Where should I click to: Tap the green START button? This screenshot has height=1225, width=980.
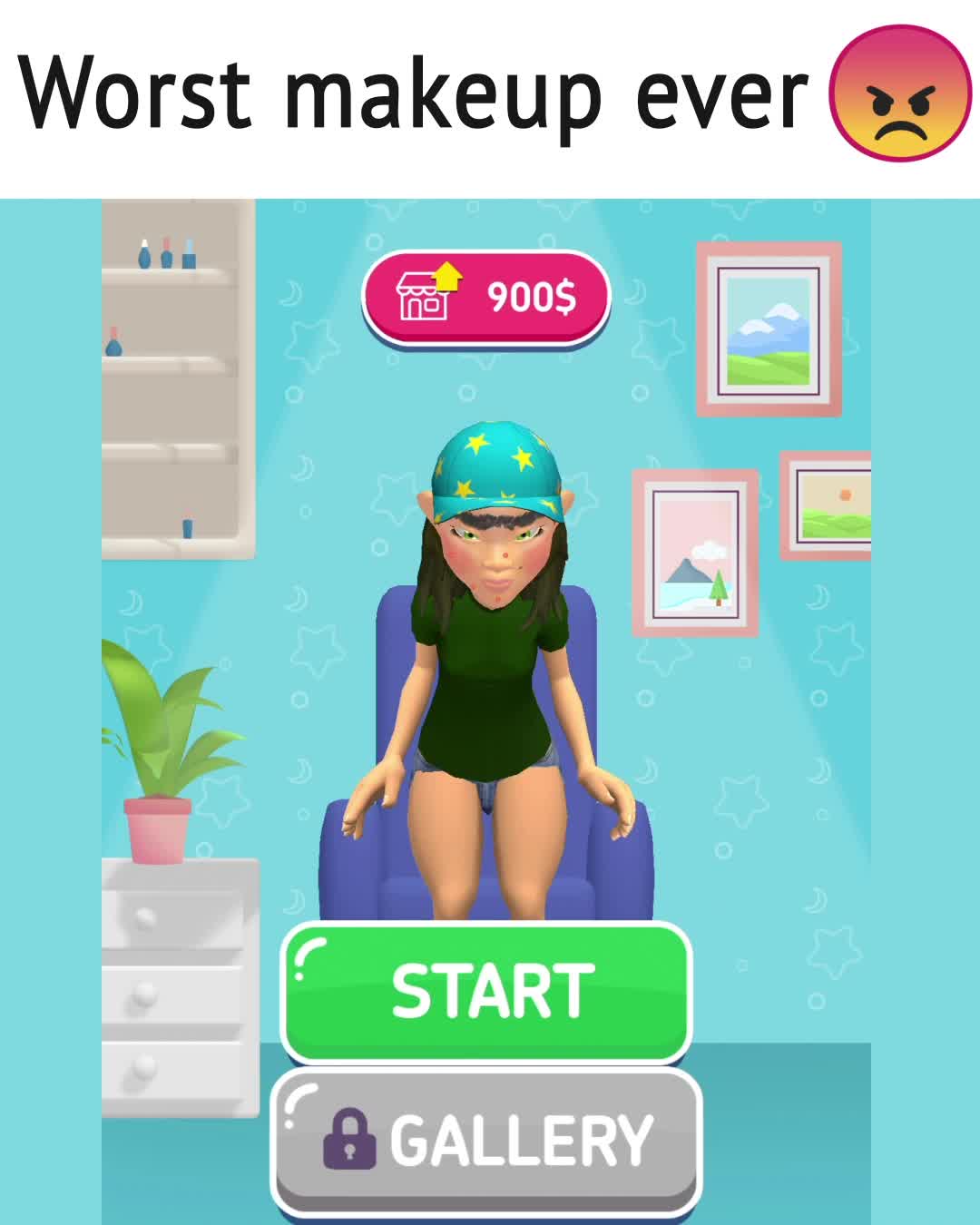(x=487, y=991)
